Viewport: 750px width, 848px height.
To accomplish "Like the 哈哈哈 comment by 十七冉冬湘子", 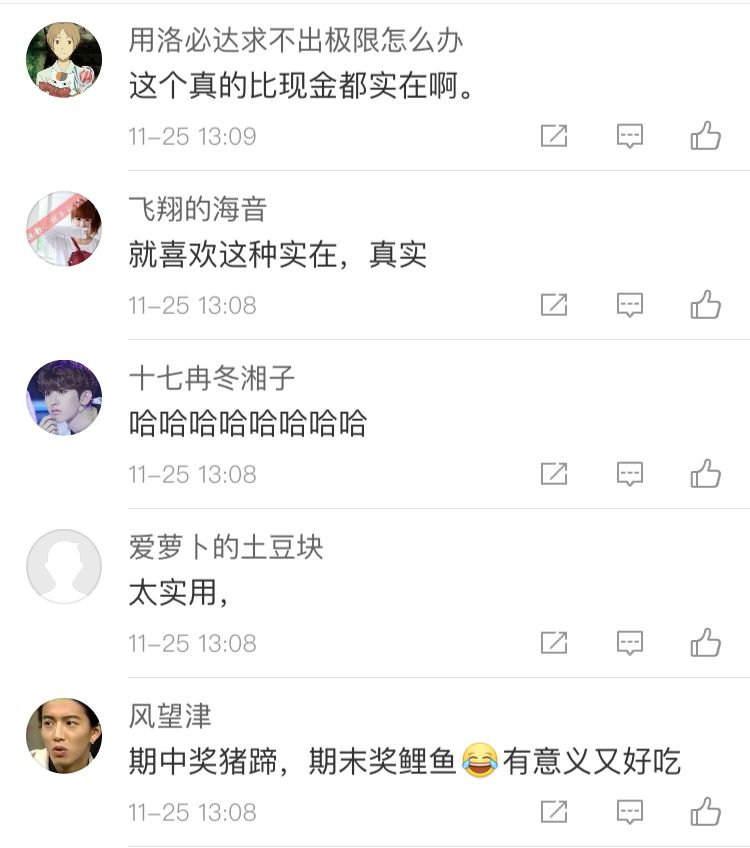I will click(705, 474).
